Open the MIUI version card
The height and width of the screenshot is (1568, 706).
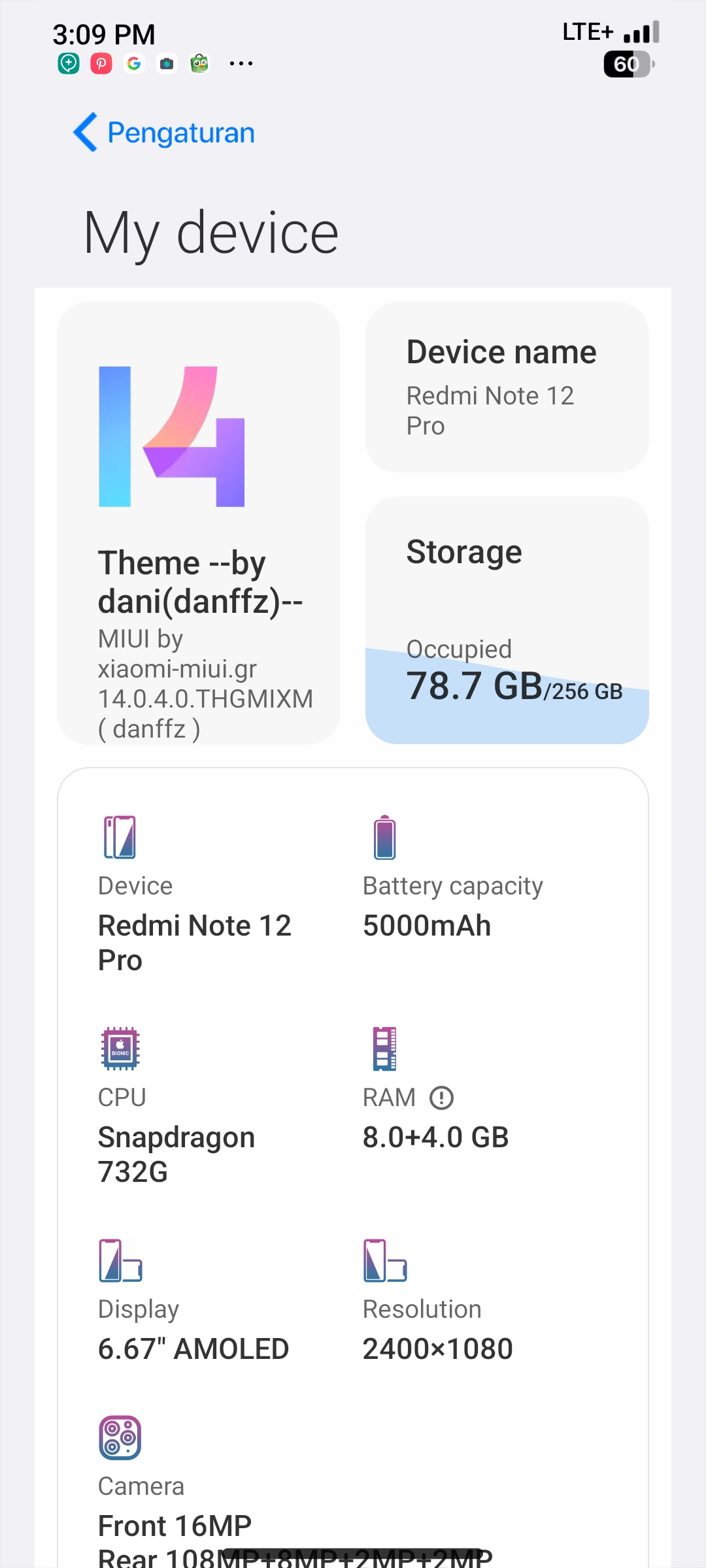(x=199, y=523)
